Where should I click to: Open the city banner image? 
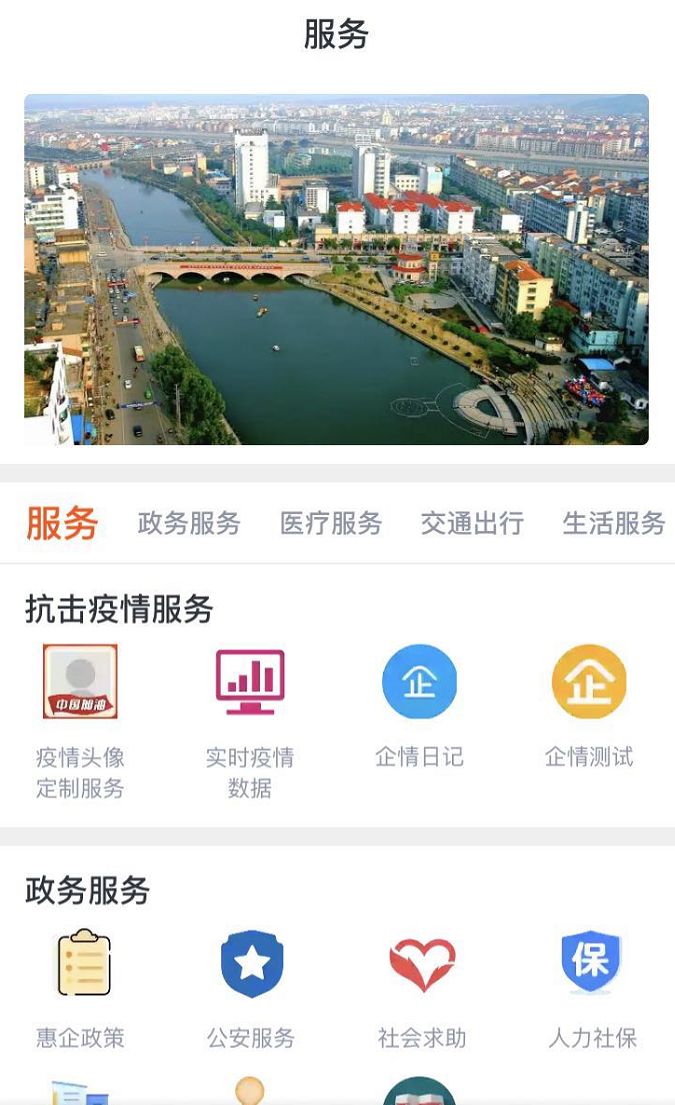click(x=336, y=269)
